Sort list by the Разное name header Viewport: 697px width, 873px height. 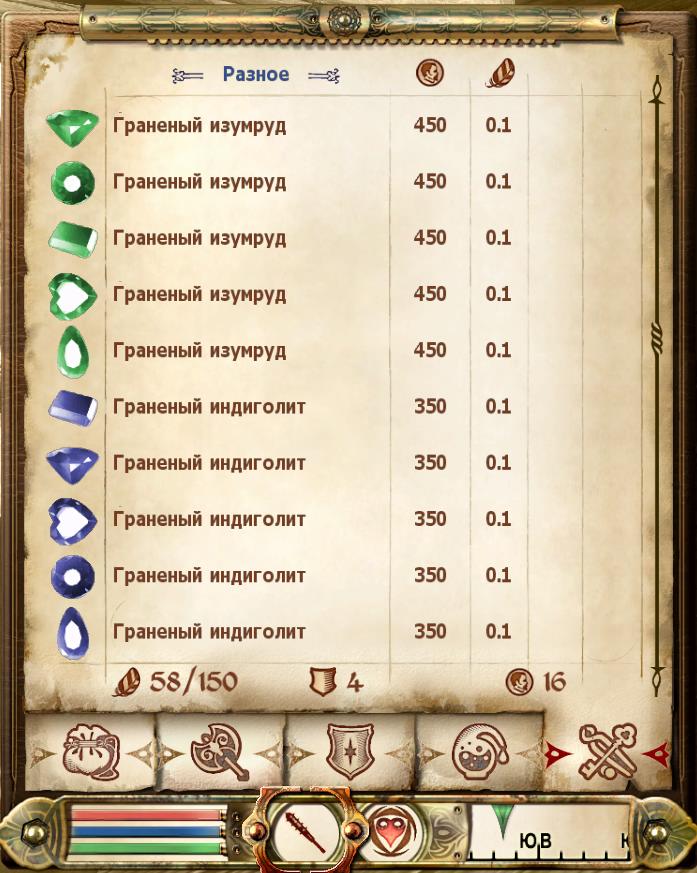[255, 74]
